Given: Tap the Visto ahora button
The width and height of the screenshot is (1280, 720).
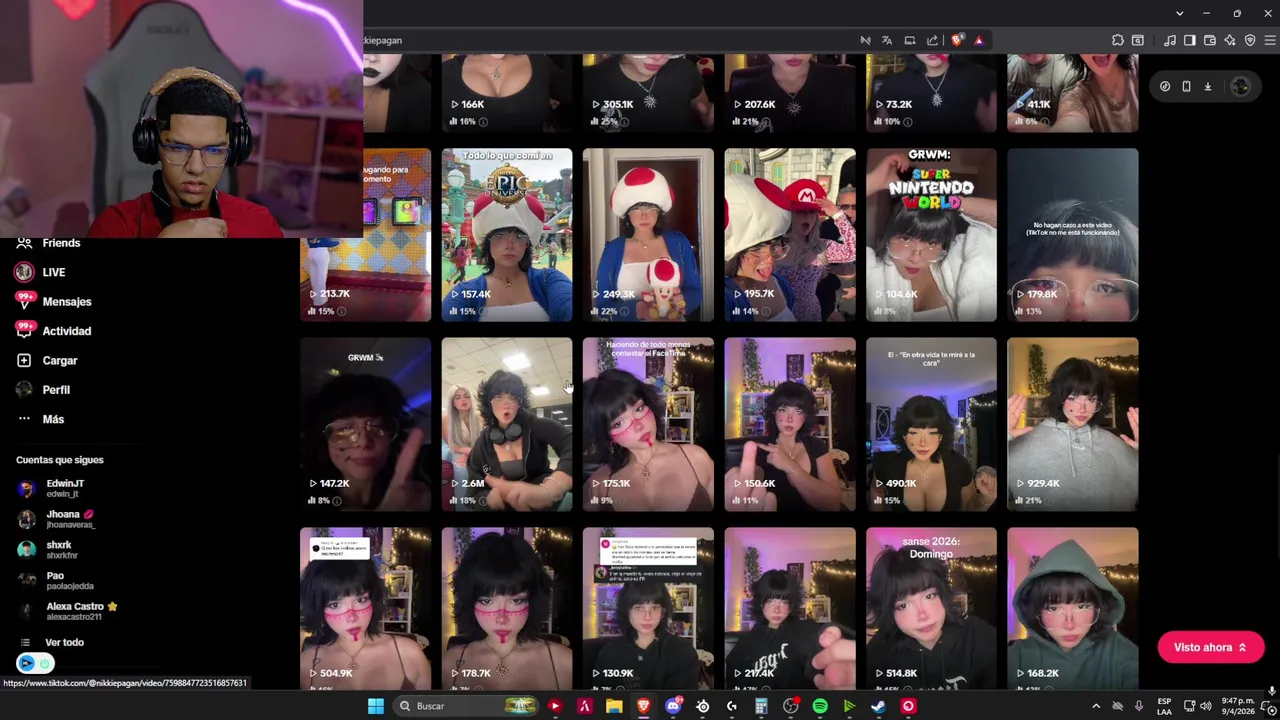Looking at the screenshot, I should click(1210, 647).
